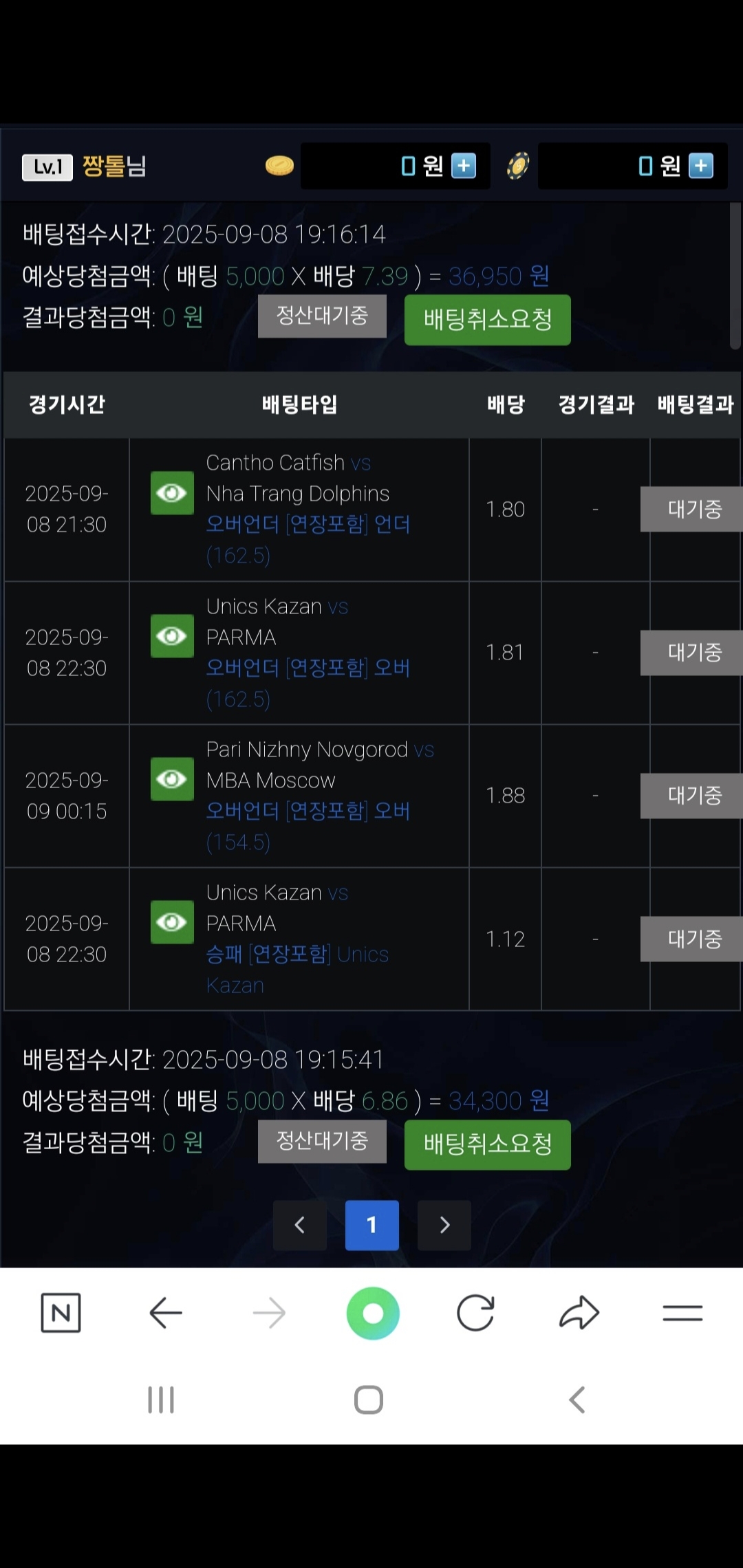
Task: Request bet cancellation for the 36,950 원 bet
Action: tap(487, 320)
